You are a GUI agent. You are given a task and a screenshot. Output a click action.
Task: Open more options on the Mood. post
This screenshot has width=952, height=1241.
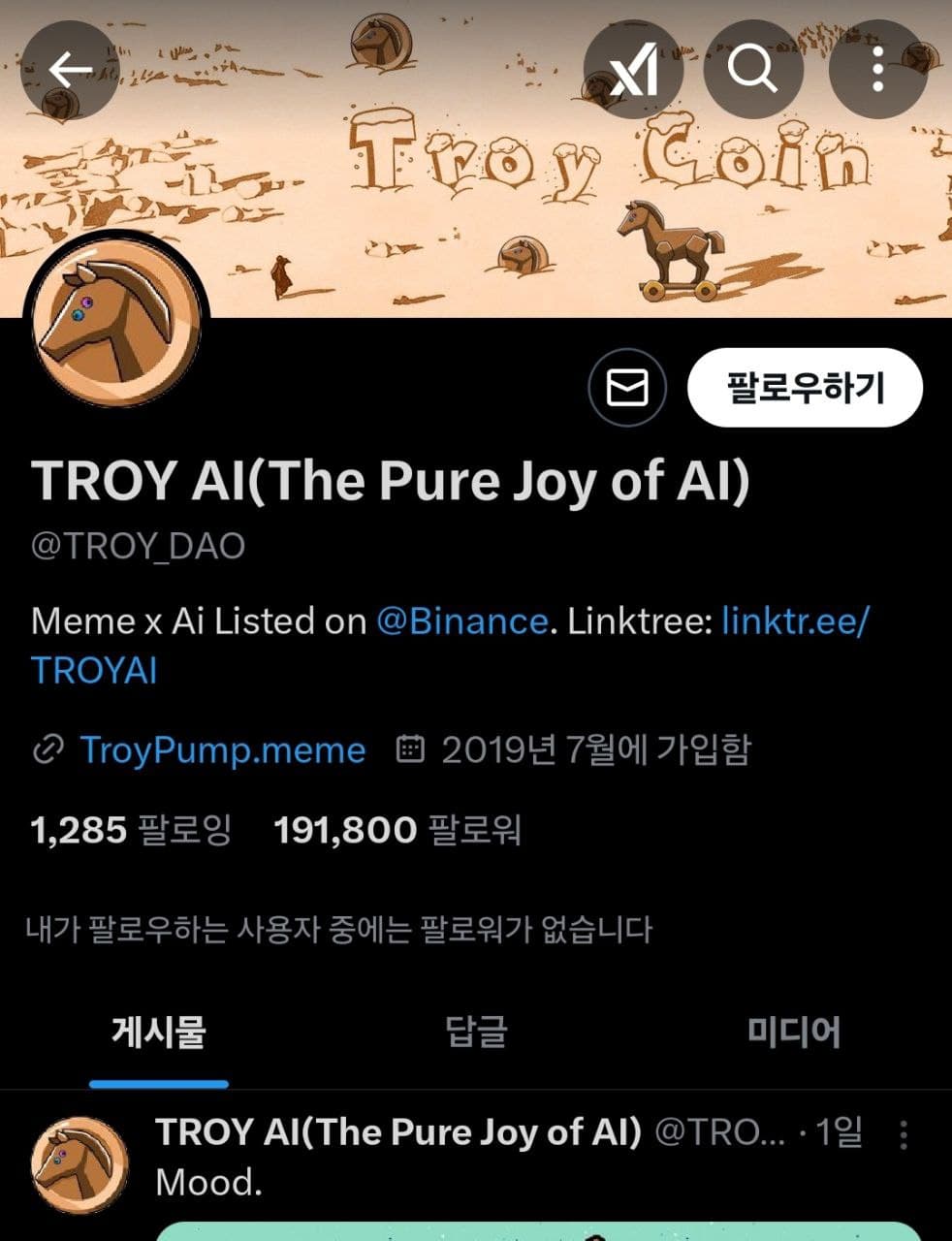[904, 1134]
